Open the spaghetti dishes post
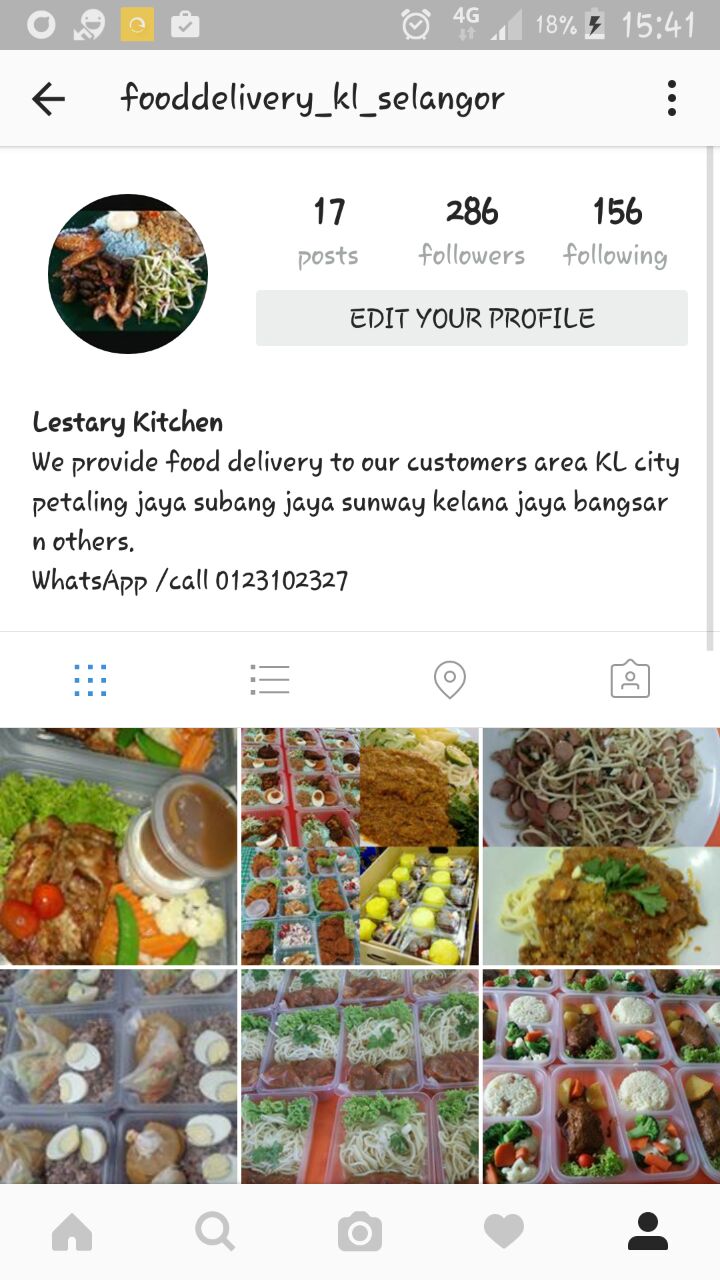The width and height of the screenshot is (720, 1280). click(601, 846)
